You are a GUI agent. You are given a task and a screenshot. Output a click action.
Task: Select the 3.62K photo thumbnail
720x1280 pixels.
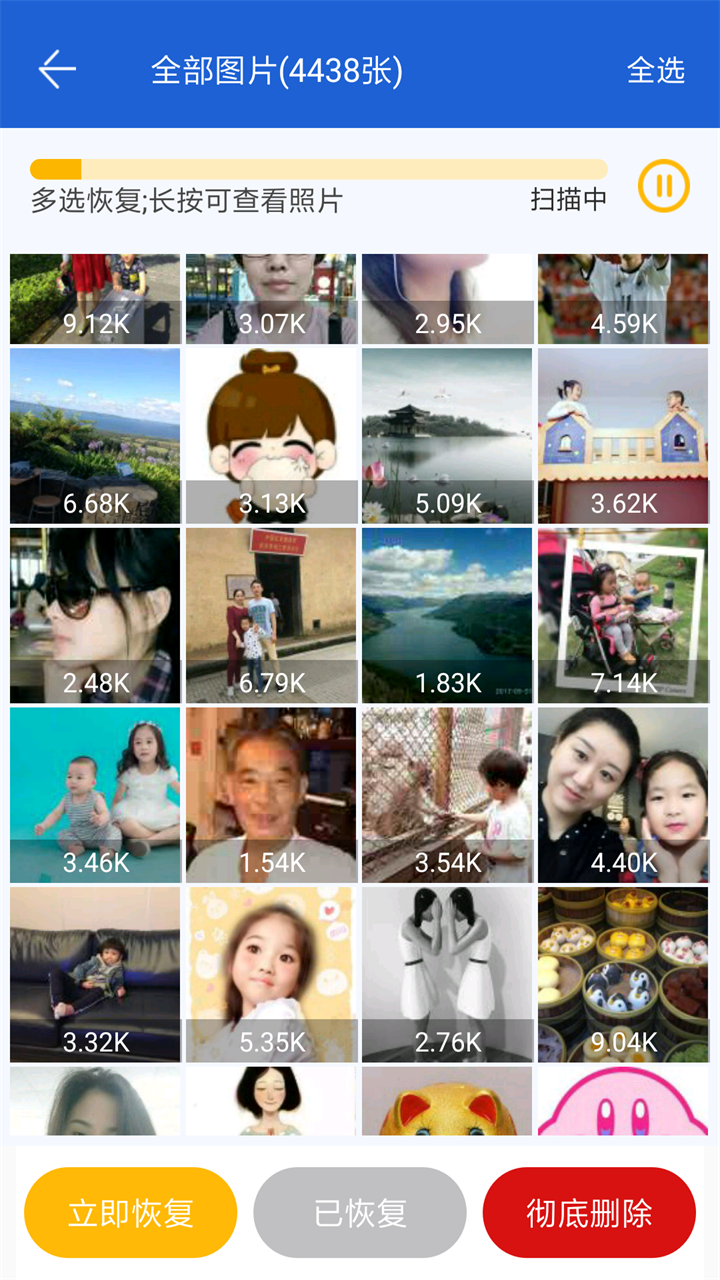pyautogui.click(x=623, y=435)
